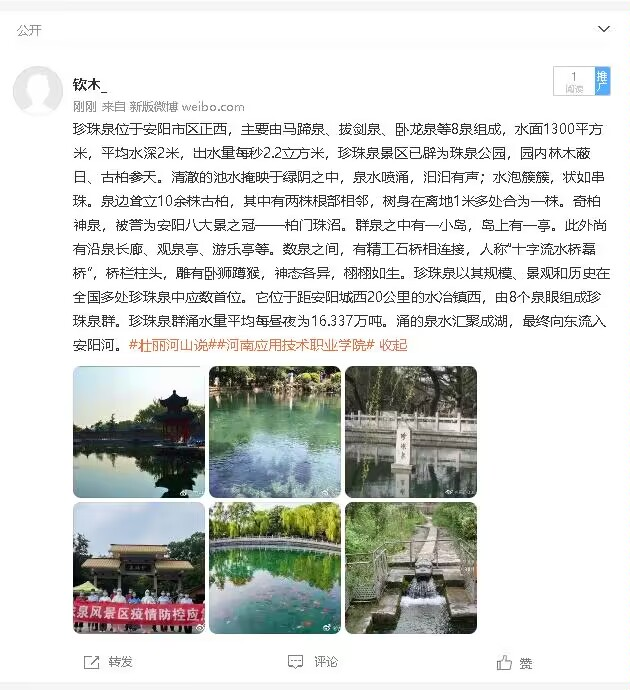Open the stone railing pond photo
This screenshot has width=630, height=690.
[411, 432]
